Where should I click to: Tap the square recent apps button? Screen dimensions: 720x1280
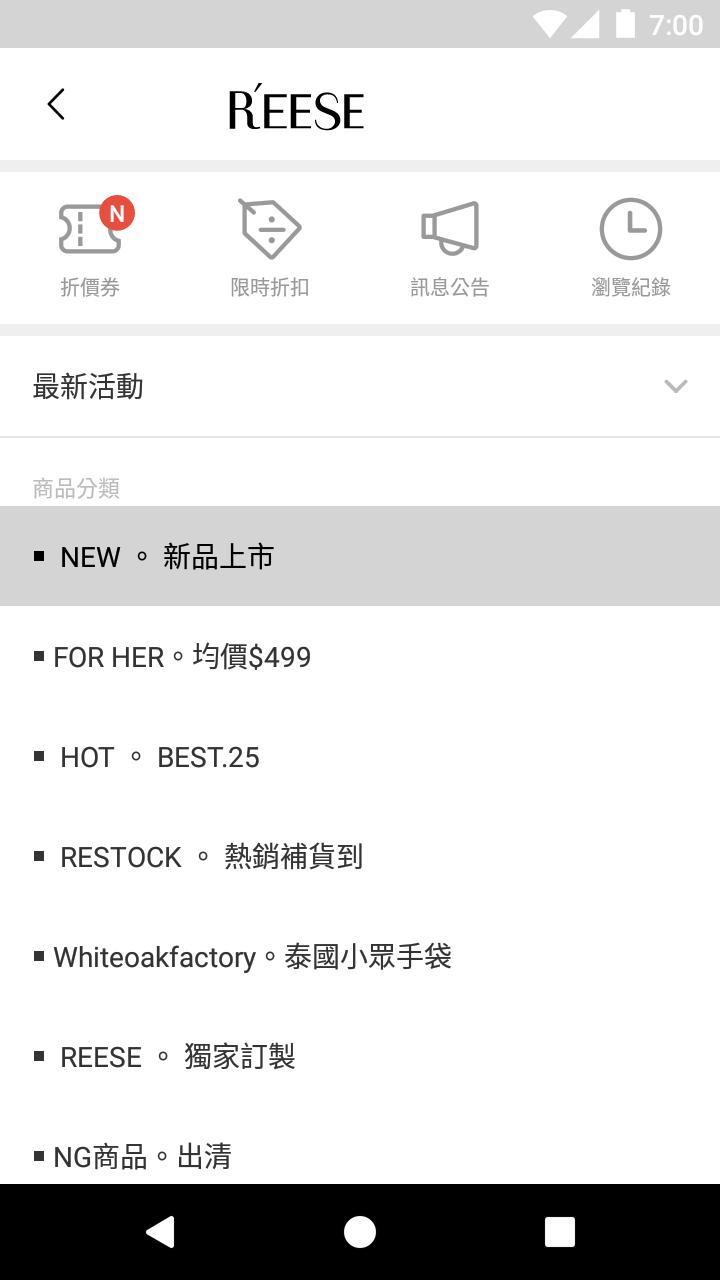[x=560, y=1231]
